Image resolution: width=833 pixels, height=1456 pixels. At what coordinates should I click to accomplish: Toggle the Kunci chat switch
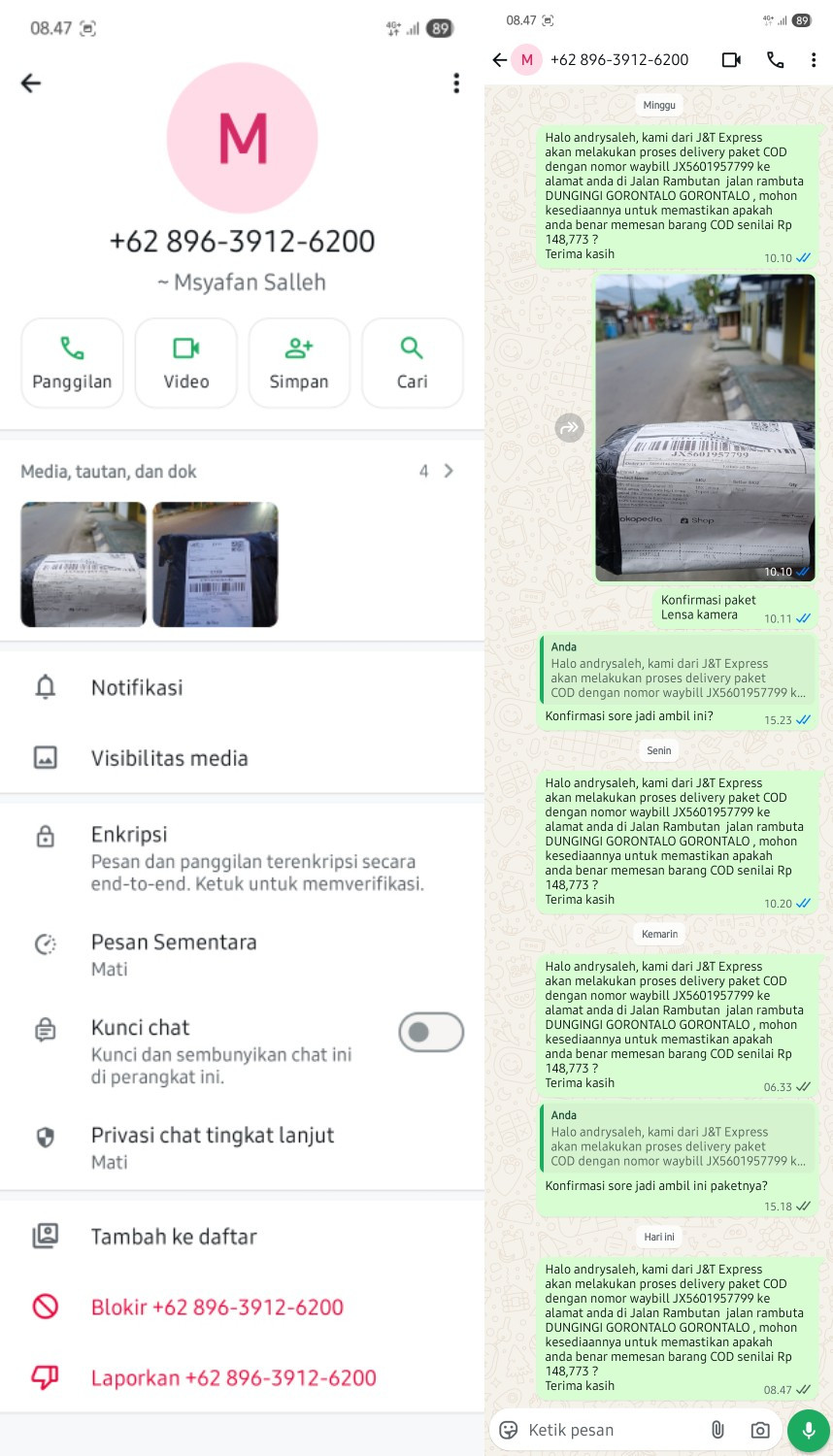coord(431,1032)
